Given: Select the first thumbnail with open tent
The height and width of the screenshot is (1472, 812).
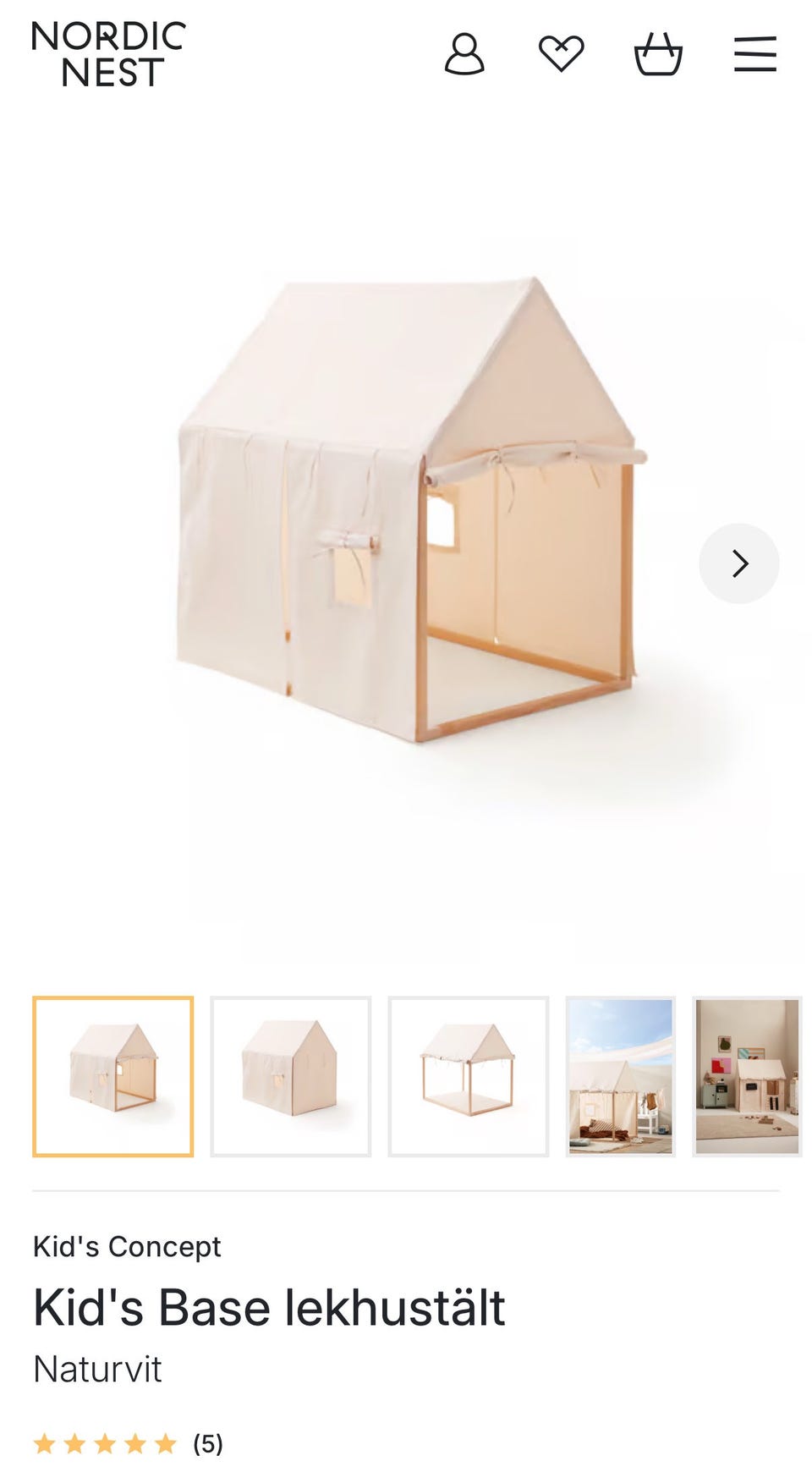Looking at the screenshot, I should (113, 1076).
